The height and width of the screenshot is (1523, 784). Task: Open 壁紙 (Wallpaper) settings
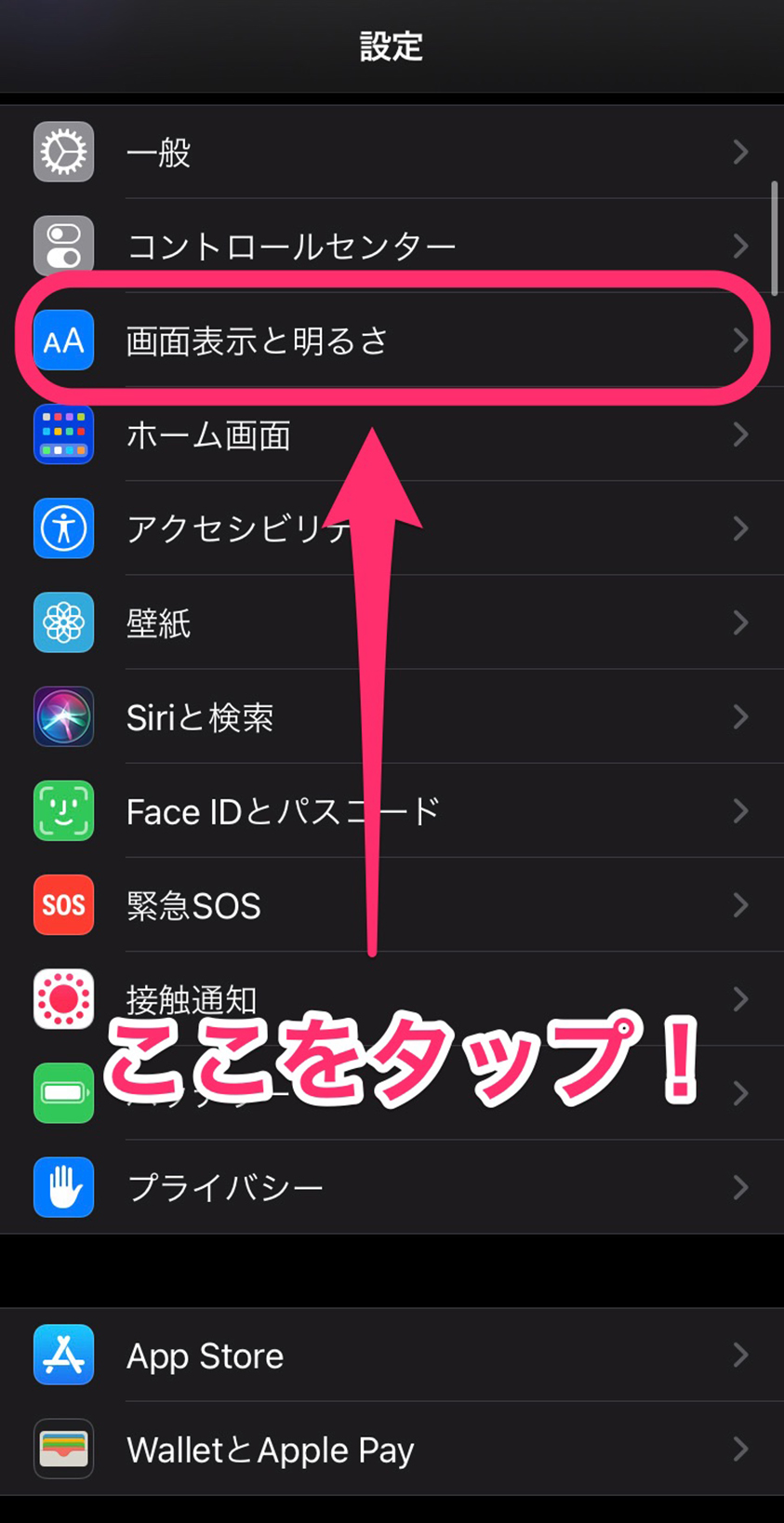391,622
